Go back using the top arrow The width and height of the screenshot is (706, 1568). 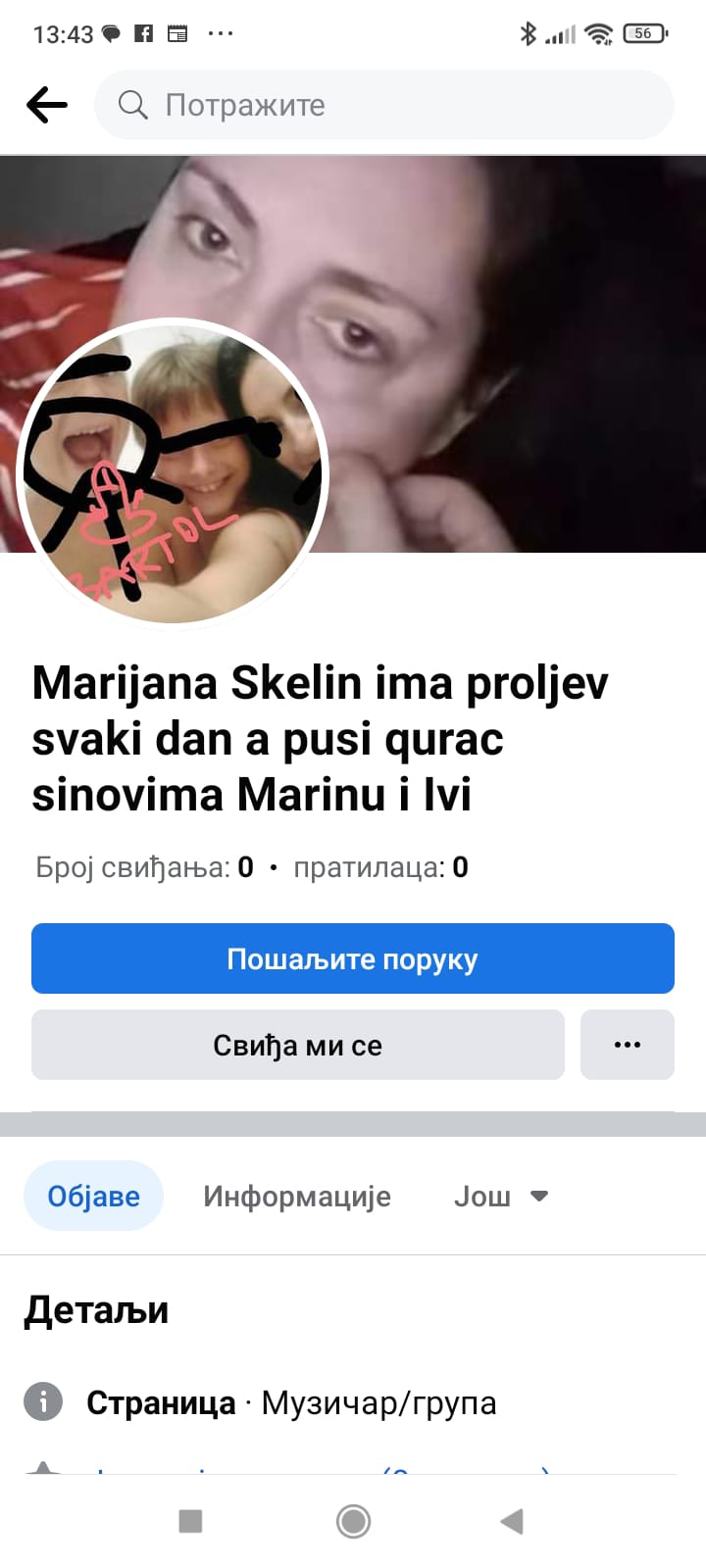click(46, 105)
